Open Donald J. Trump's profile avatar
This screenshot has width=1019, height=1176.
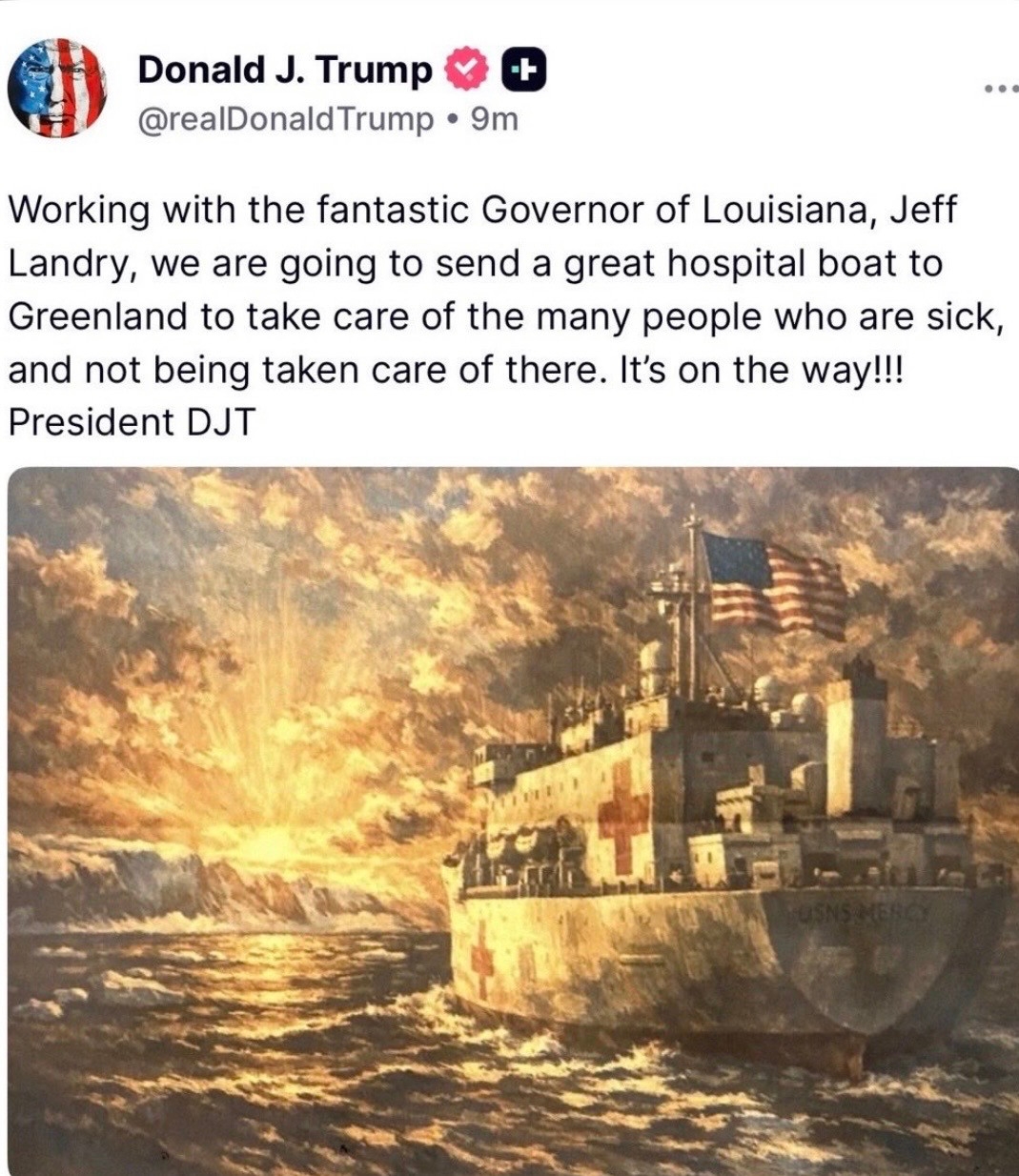pos(57,89)
